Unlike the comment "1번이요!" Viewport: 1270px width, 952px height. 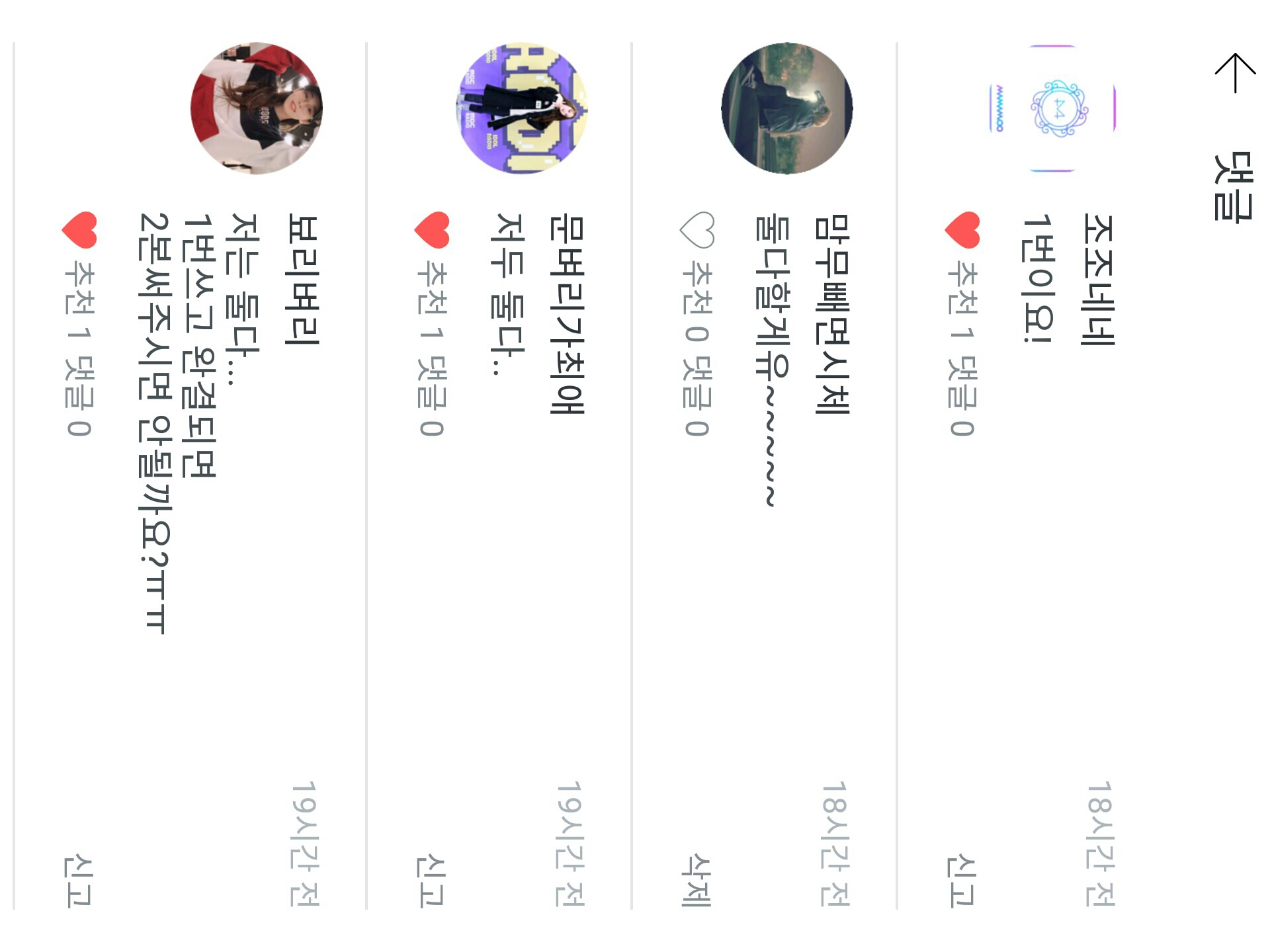point(962,230)
